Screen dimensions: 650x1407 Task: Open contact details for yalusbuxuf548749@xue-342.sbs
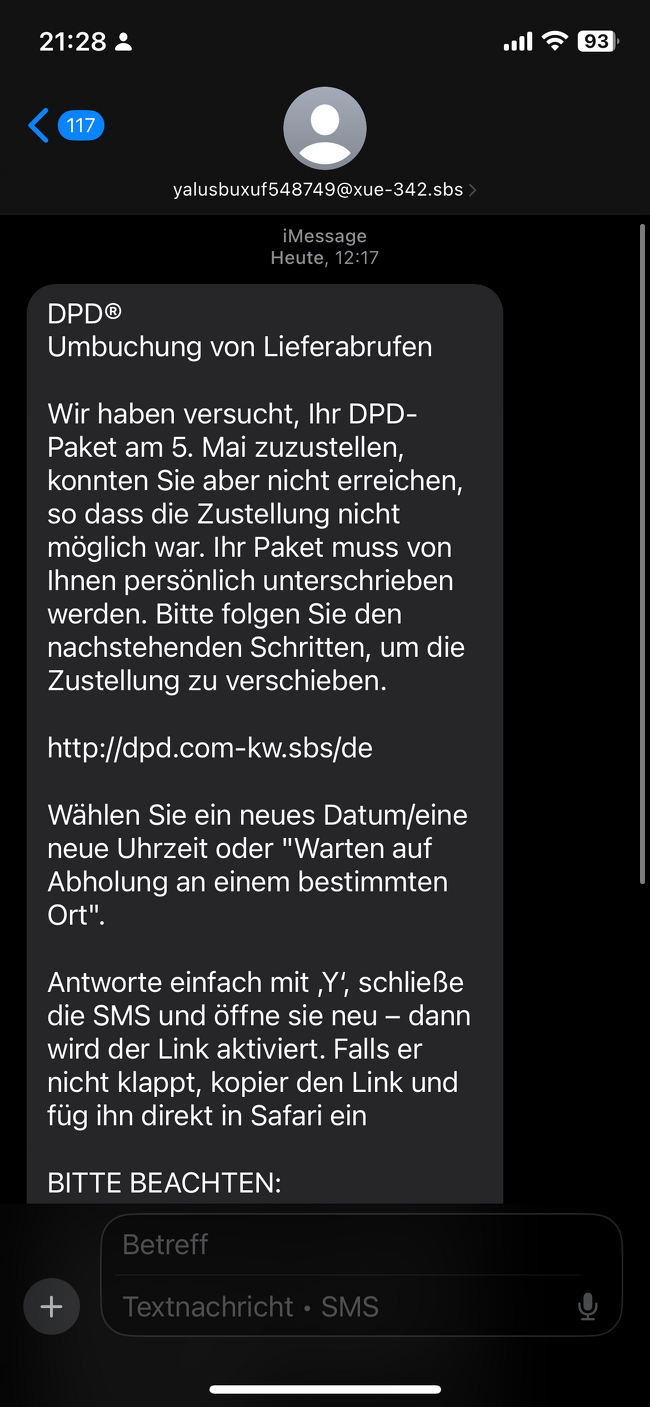click(x=324, y=189)
